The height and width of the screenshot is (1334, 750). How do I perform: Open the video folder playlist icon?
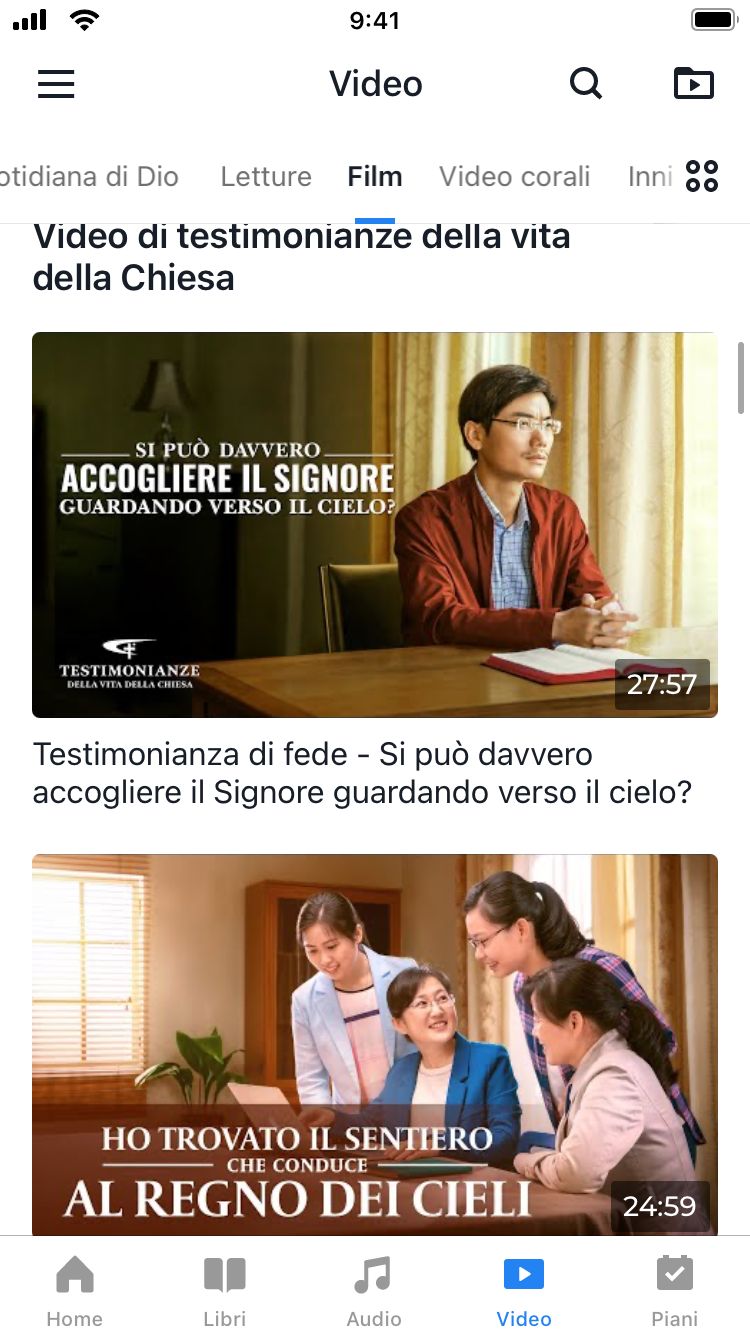coord(693,84)
